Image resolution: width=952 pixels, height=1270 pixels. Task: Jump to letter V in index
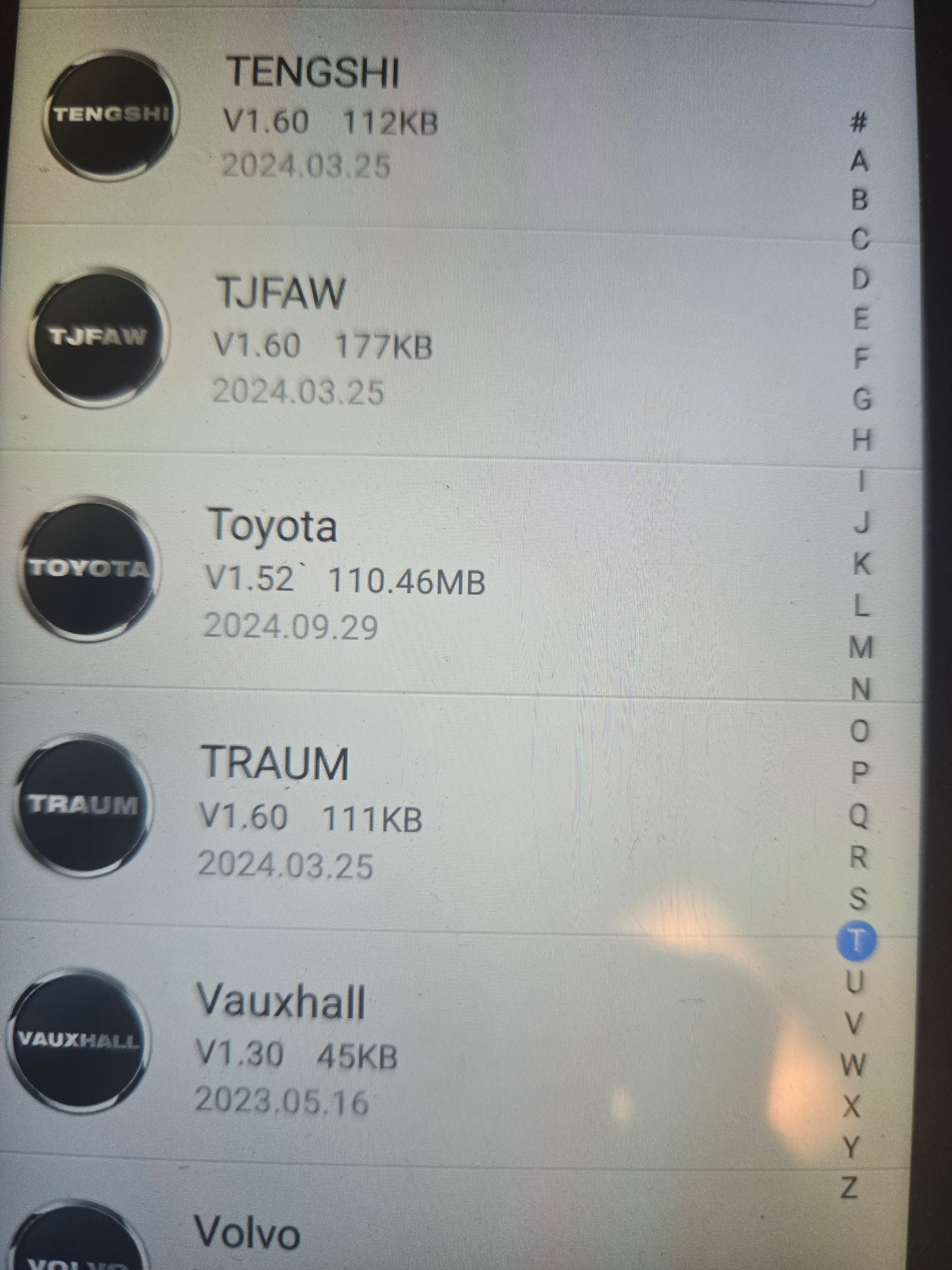tap(855, 1024)
